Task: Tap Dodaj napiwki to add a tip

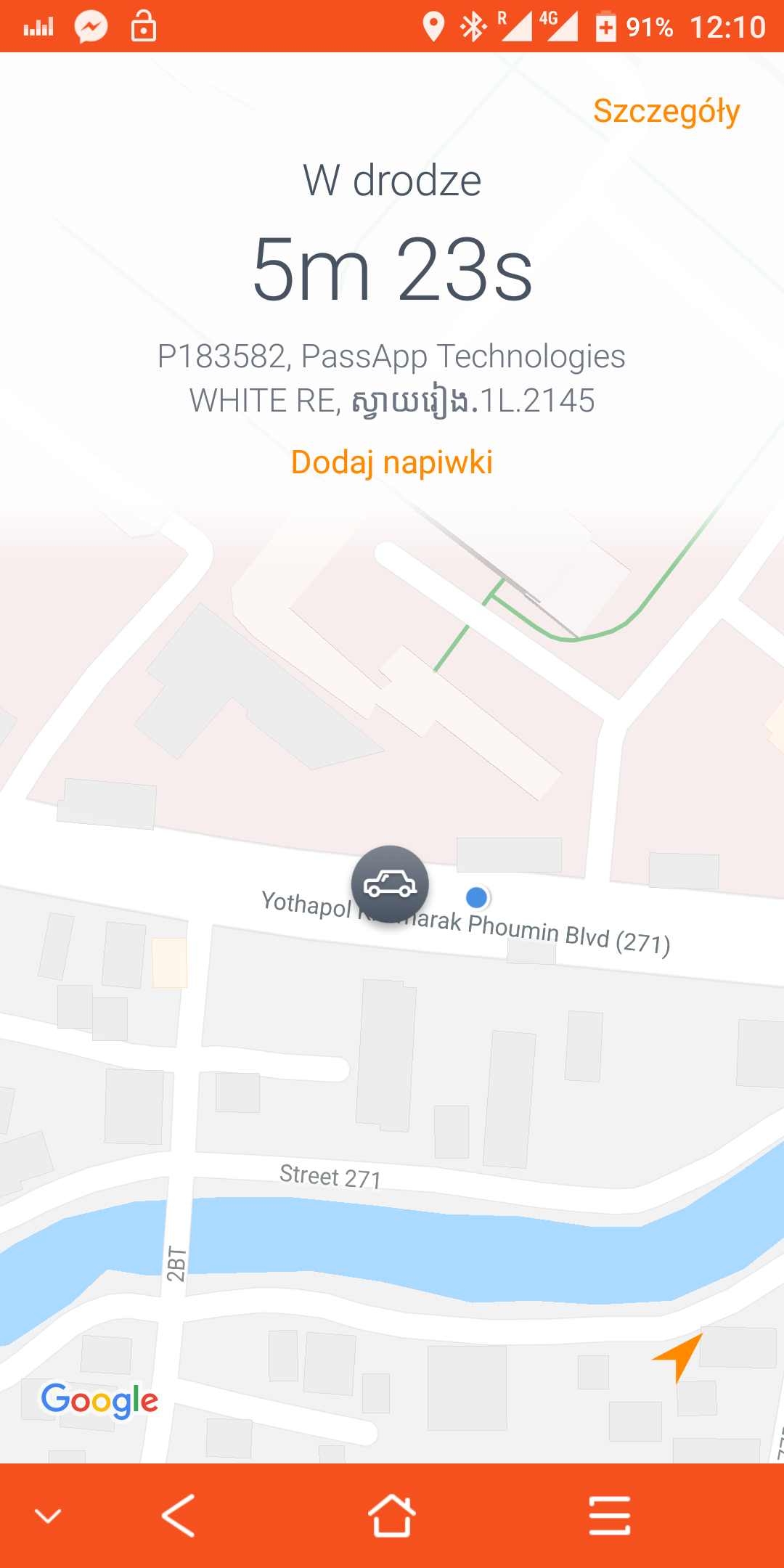Action: point(392,462)
